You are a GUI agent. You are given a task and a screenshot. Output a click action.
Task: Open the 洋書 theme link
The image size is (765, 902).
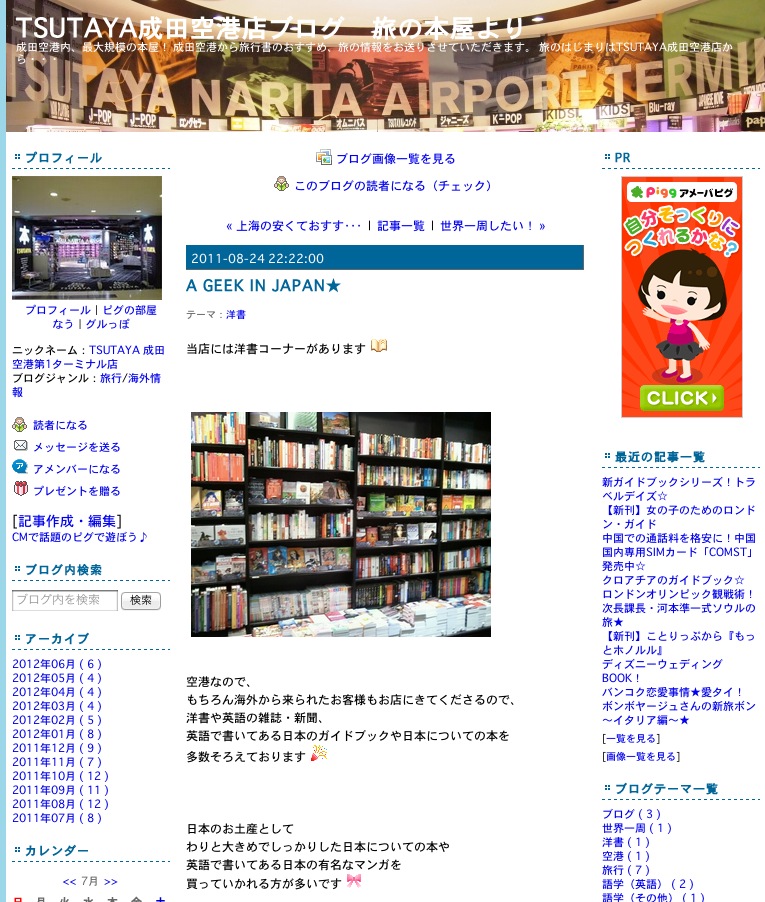pos(235,314)
